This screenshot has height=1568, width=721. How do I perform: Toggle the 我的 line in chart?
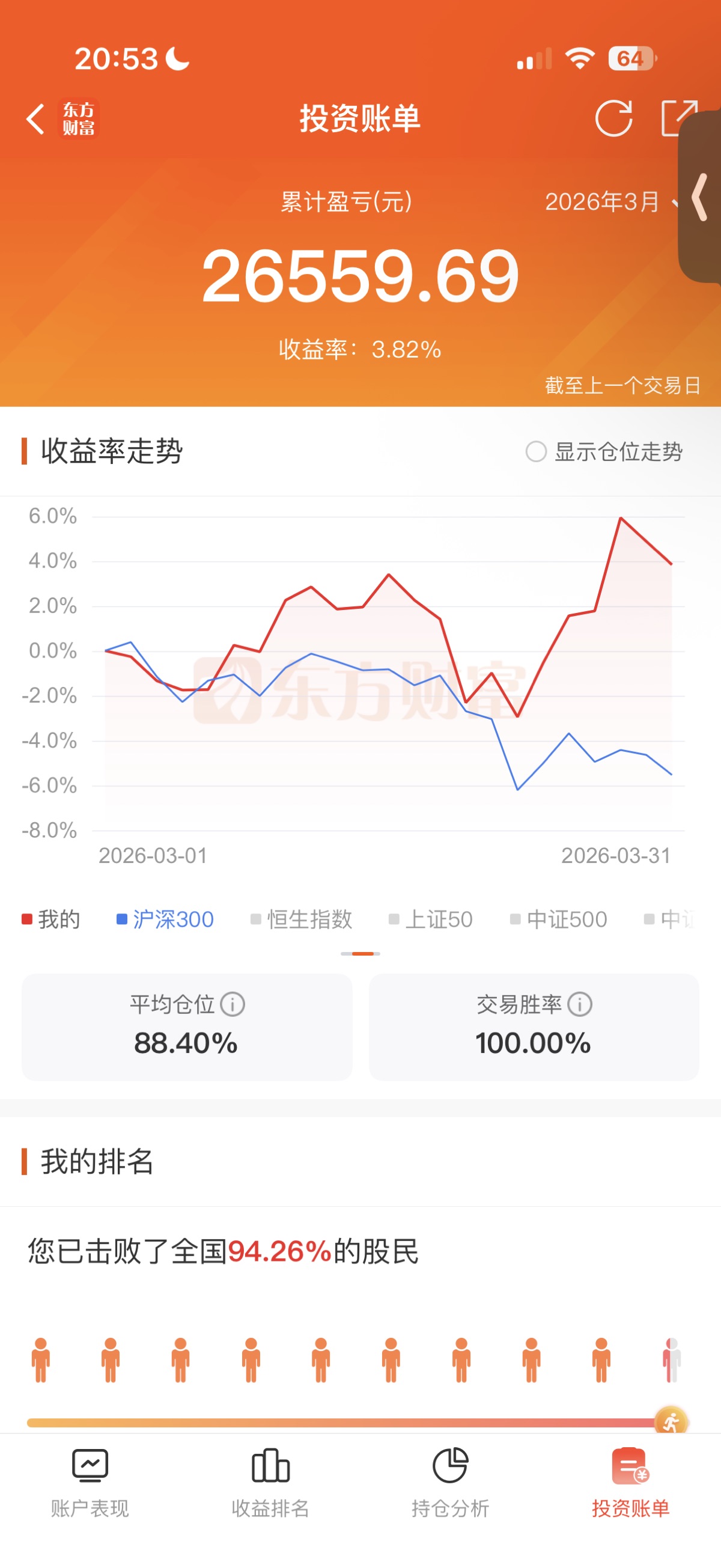point(51,919)
